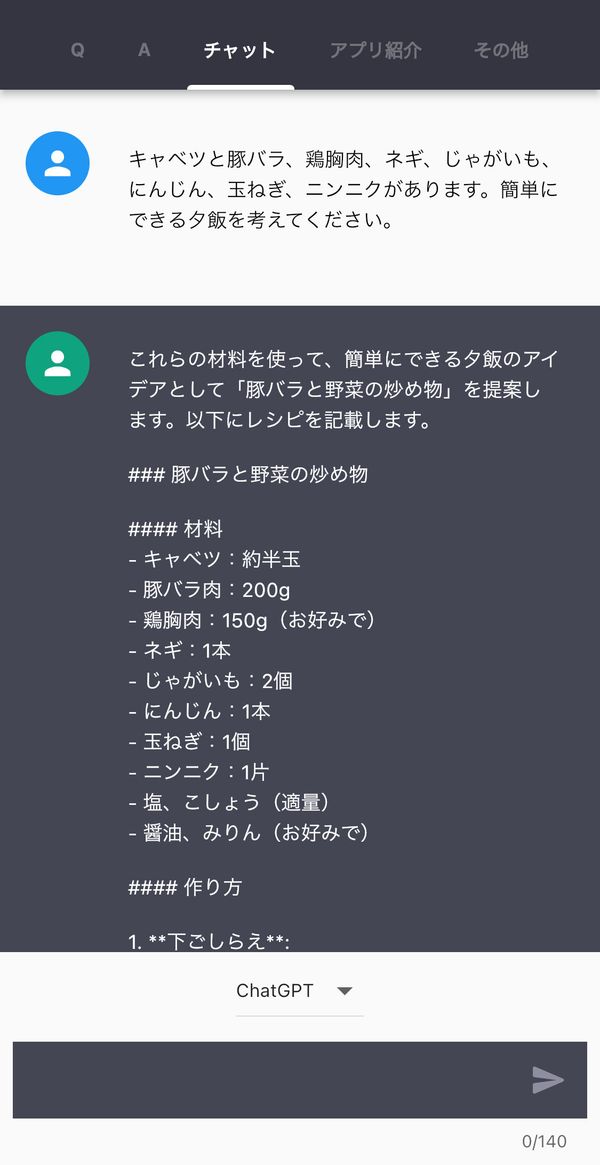Select the チャット tab
This screenshot has width=600, height=1165.
(x=240, y=51)
